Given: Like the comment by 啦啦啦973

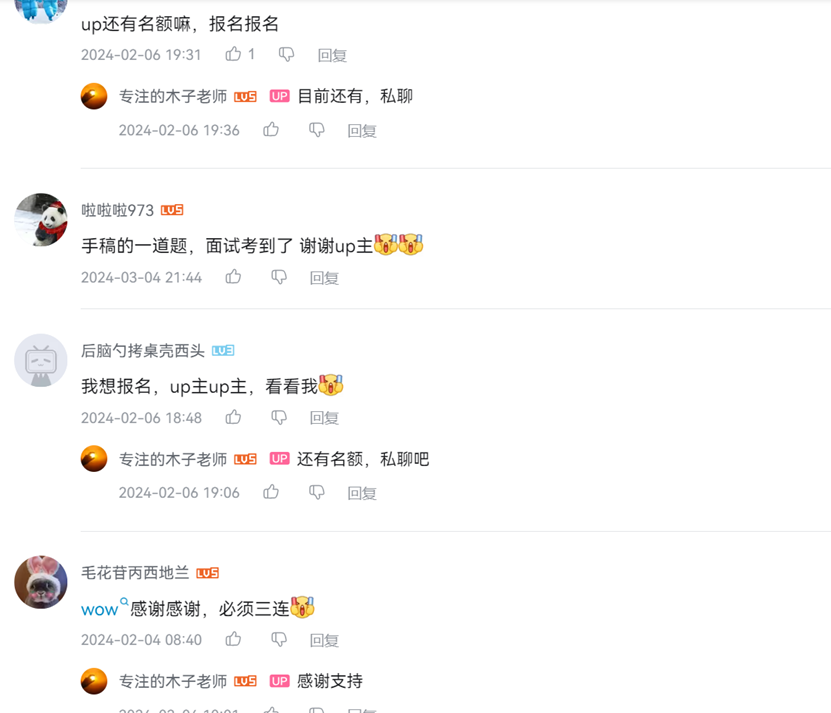Looking at the screenshot, I should point(233,277).
